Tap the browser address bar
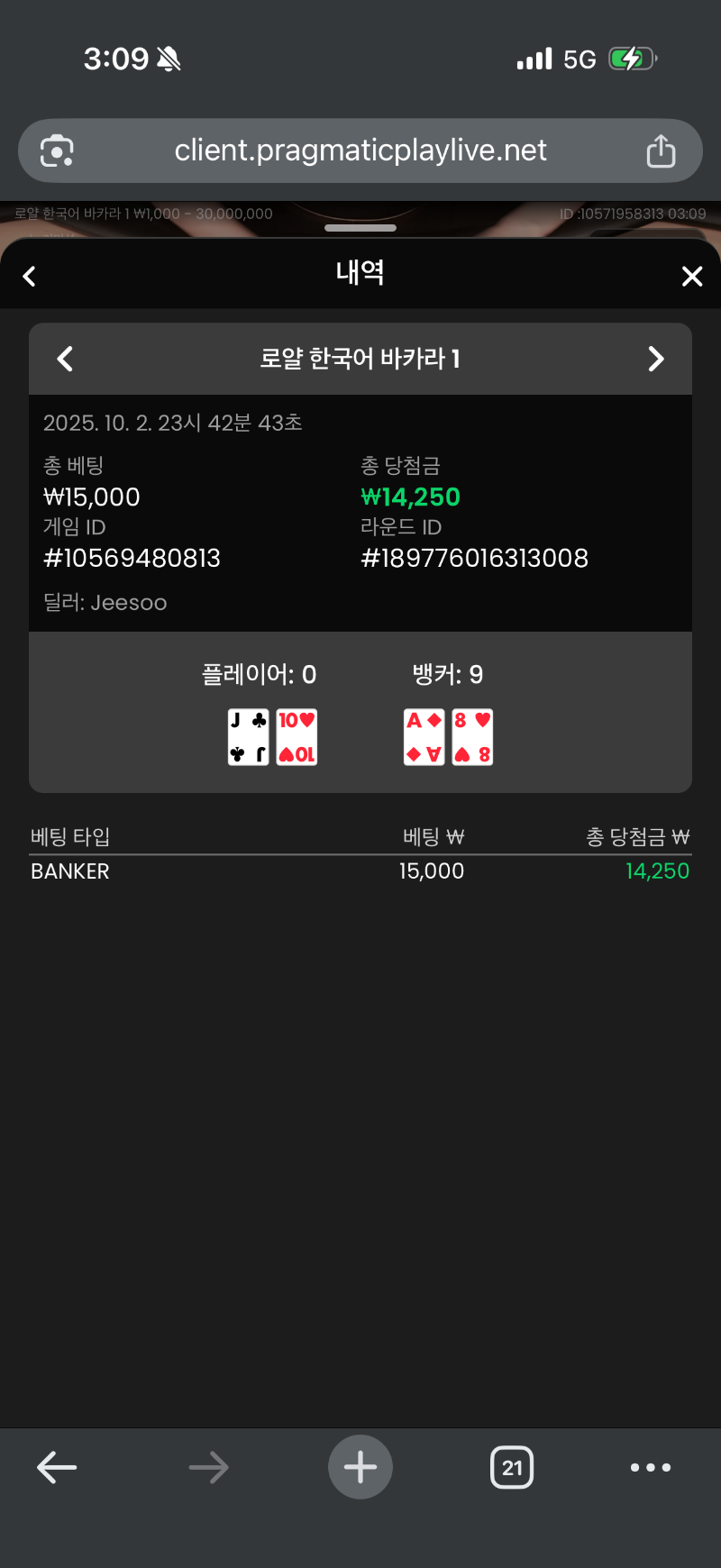 (x=360, y=150)
